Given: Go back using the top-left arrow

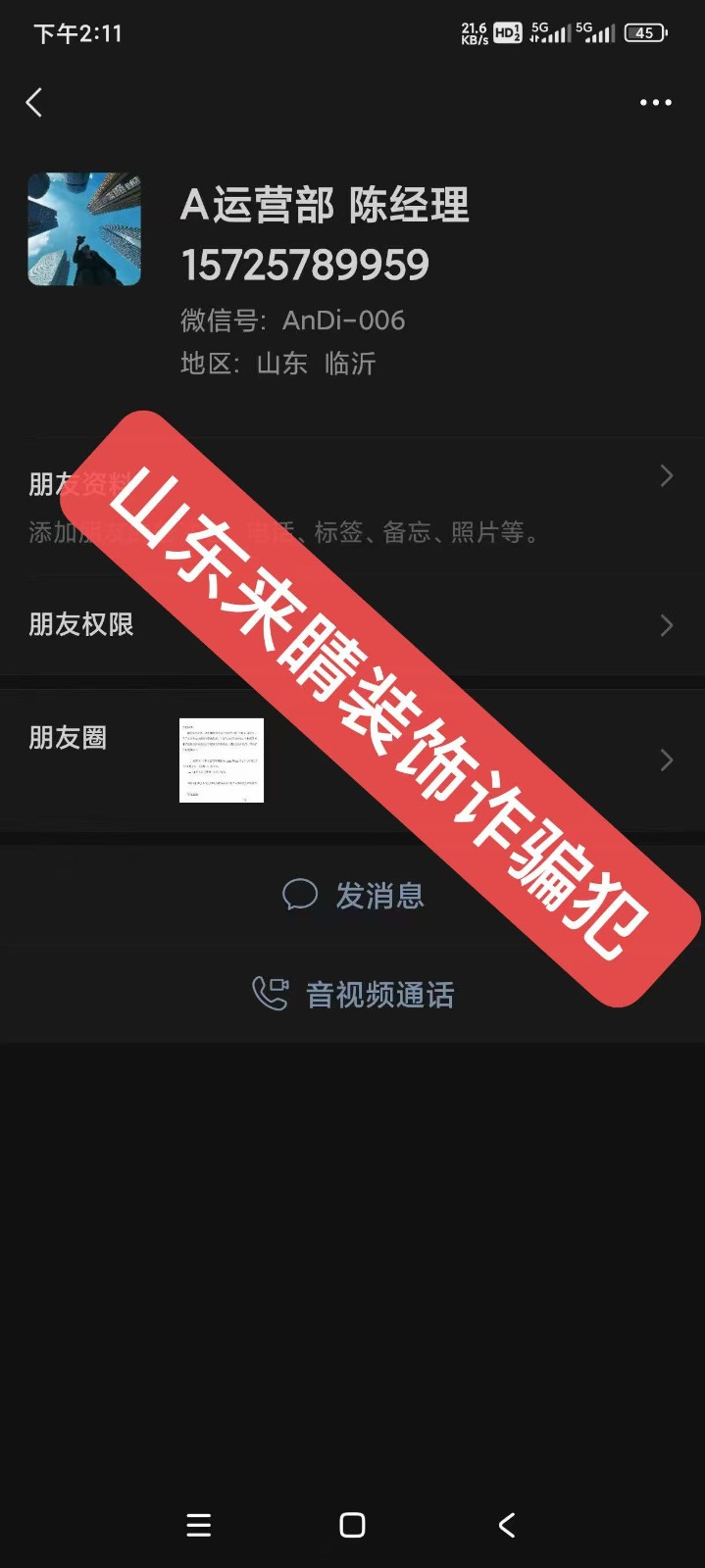Looking at the screenshot, I should pos(34,102).
